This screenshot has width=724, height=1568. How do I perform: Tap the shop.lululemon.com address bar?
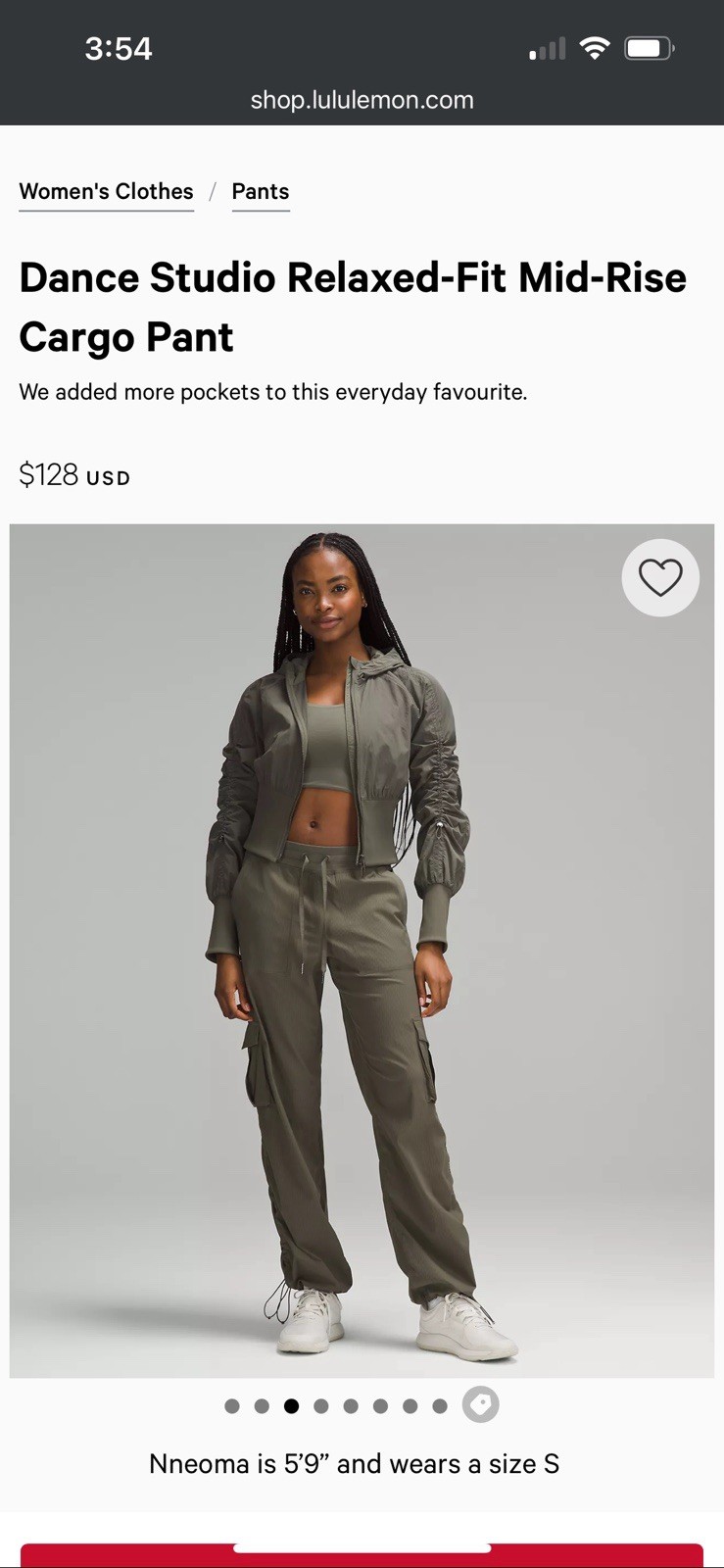[362, 100]
